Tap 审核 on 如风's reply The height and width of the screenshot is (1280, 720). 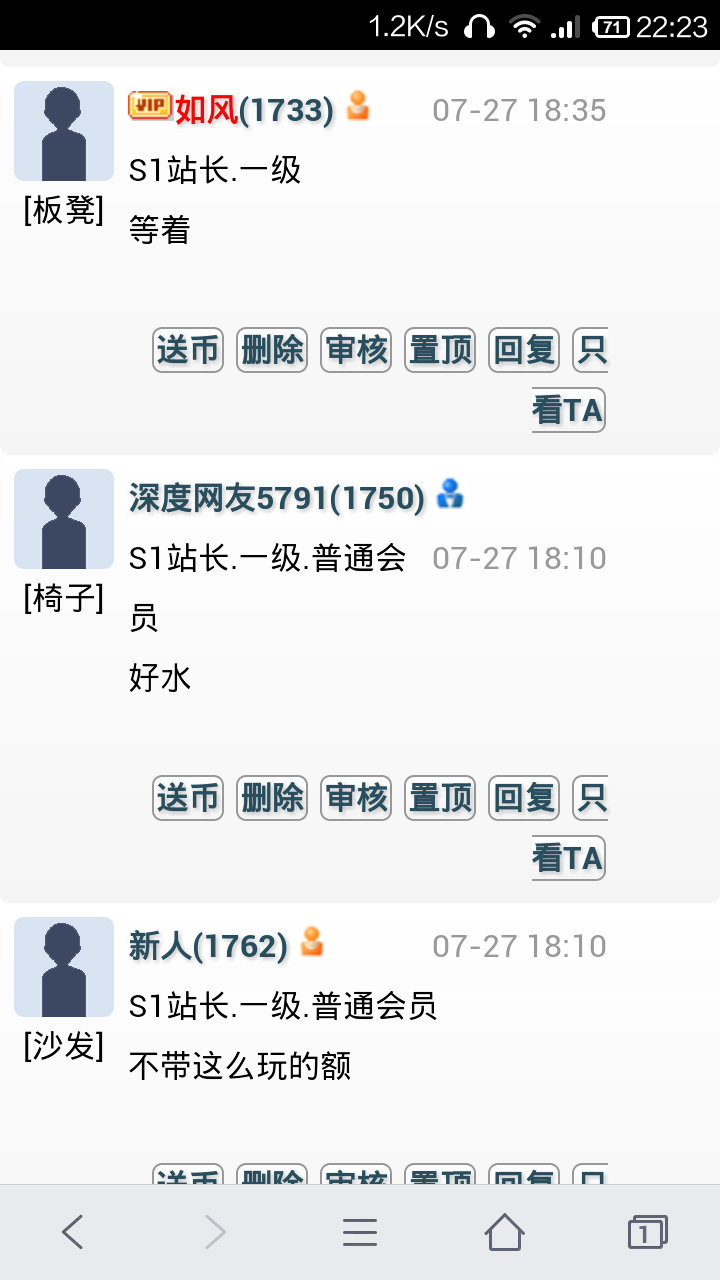tap(356, 350)
